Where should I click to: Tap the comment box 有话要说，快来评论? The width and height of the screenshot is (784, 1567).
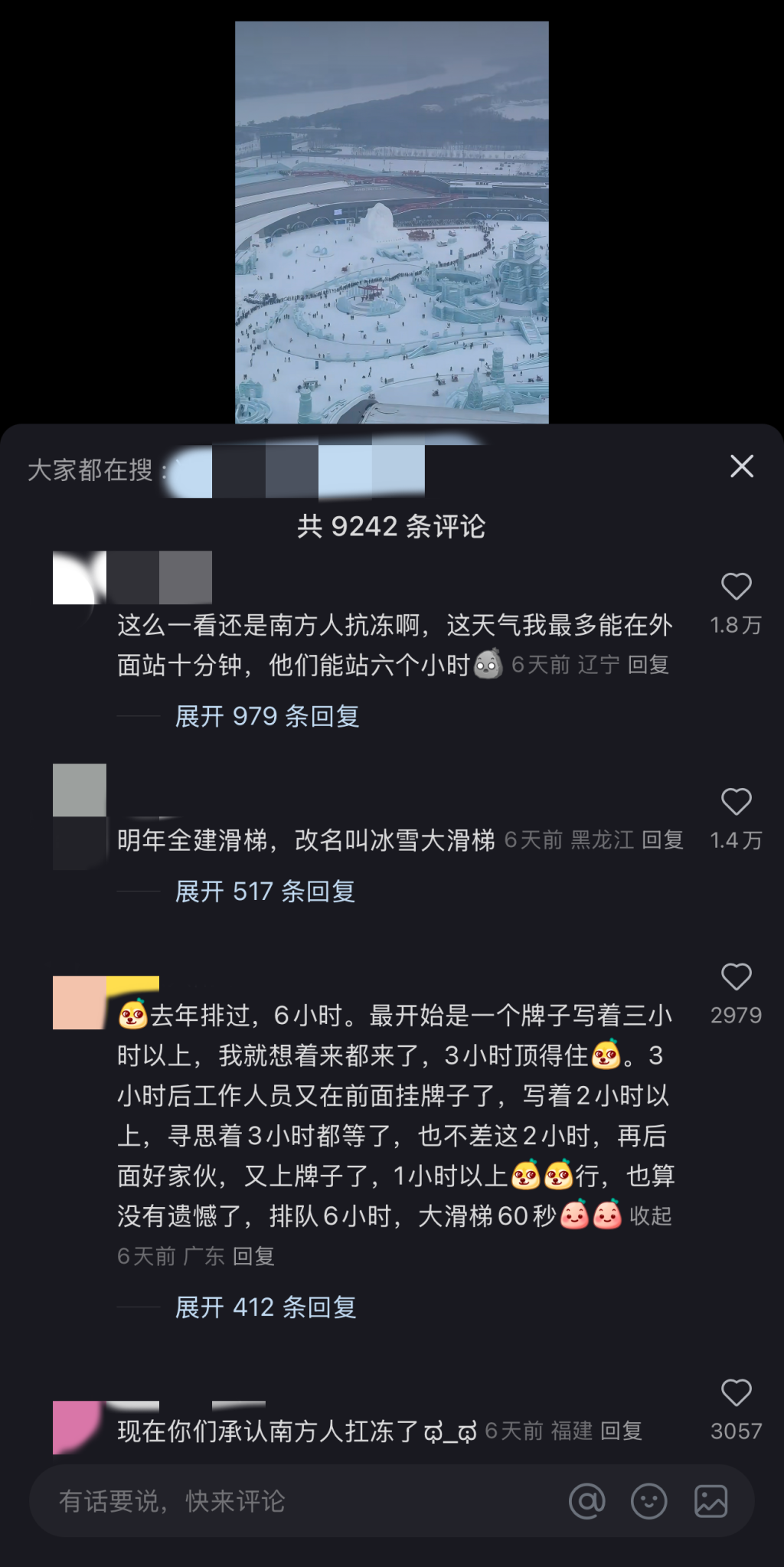291,1501
